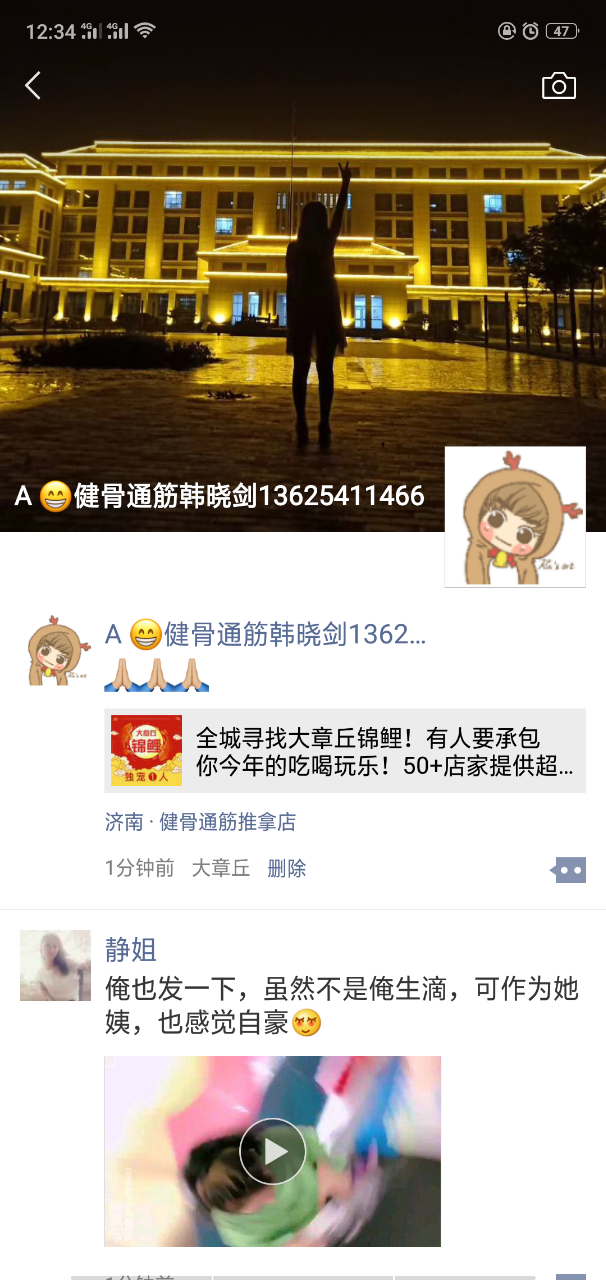Play the video in 静姐's post
The height and width of the screenshot is (1280, 606).
(x=273, y=1151)
